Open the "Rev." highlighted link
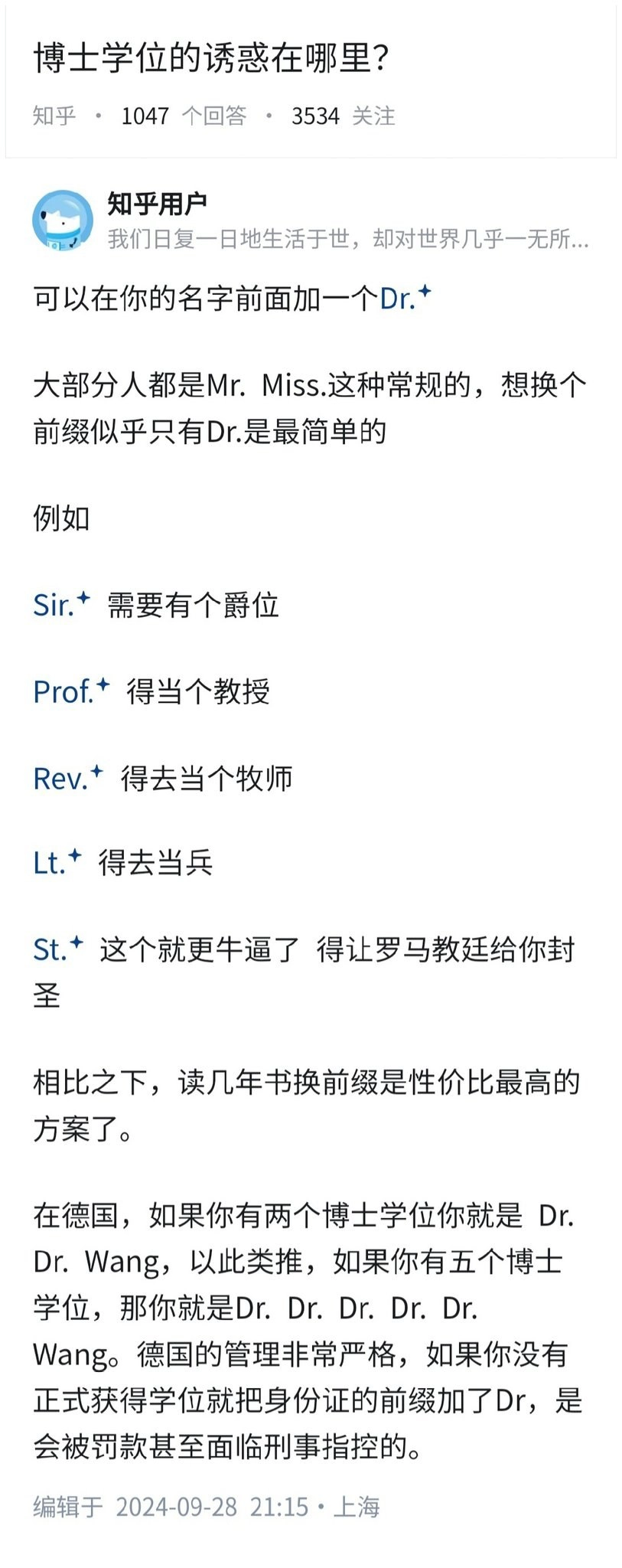The image size is (622, 1568). 61,779
